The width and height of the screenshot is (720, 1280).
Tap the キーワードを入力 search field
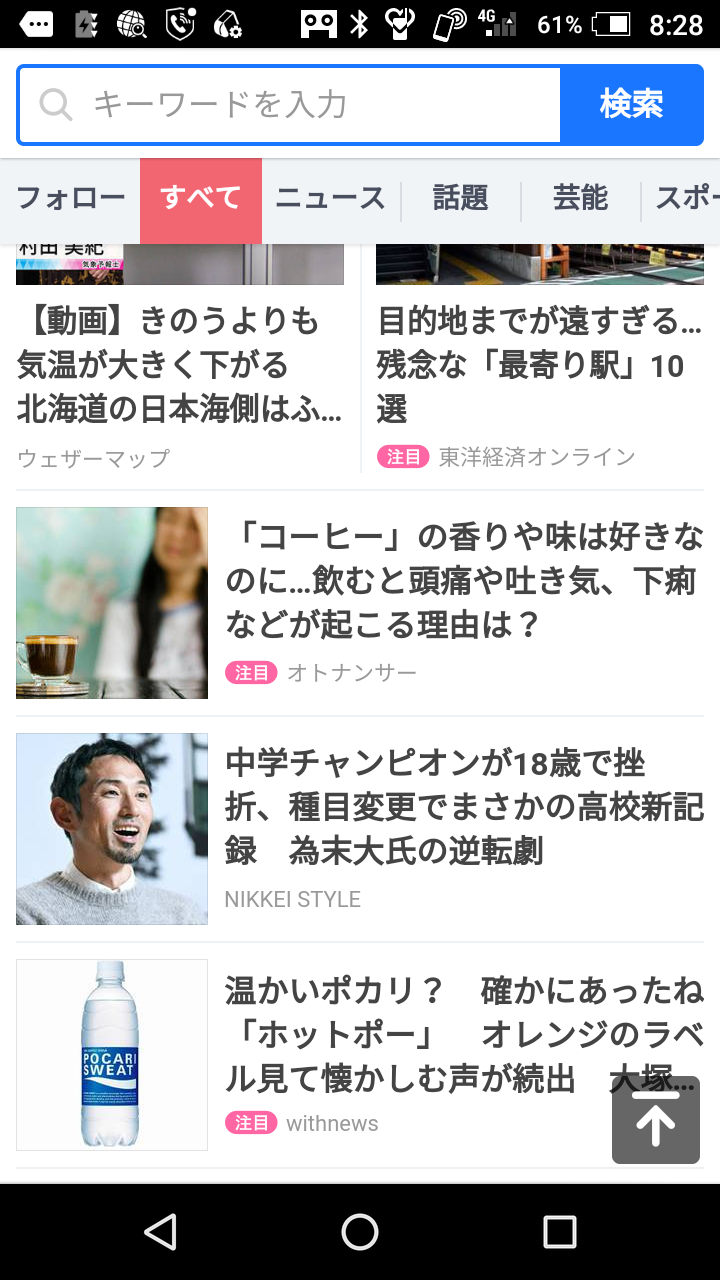pos(290,105)
